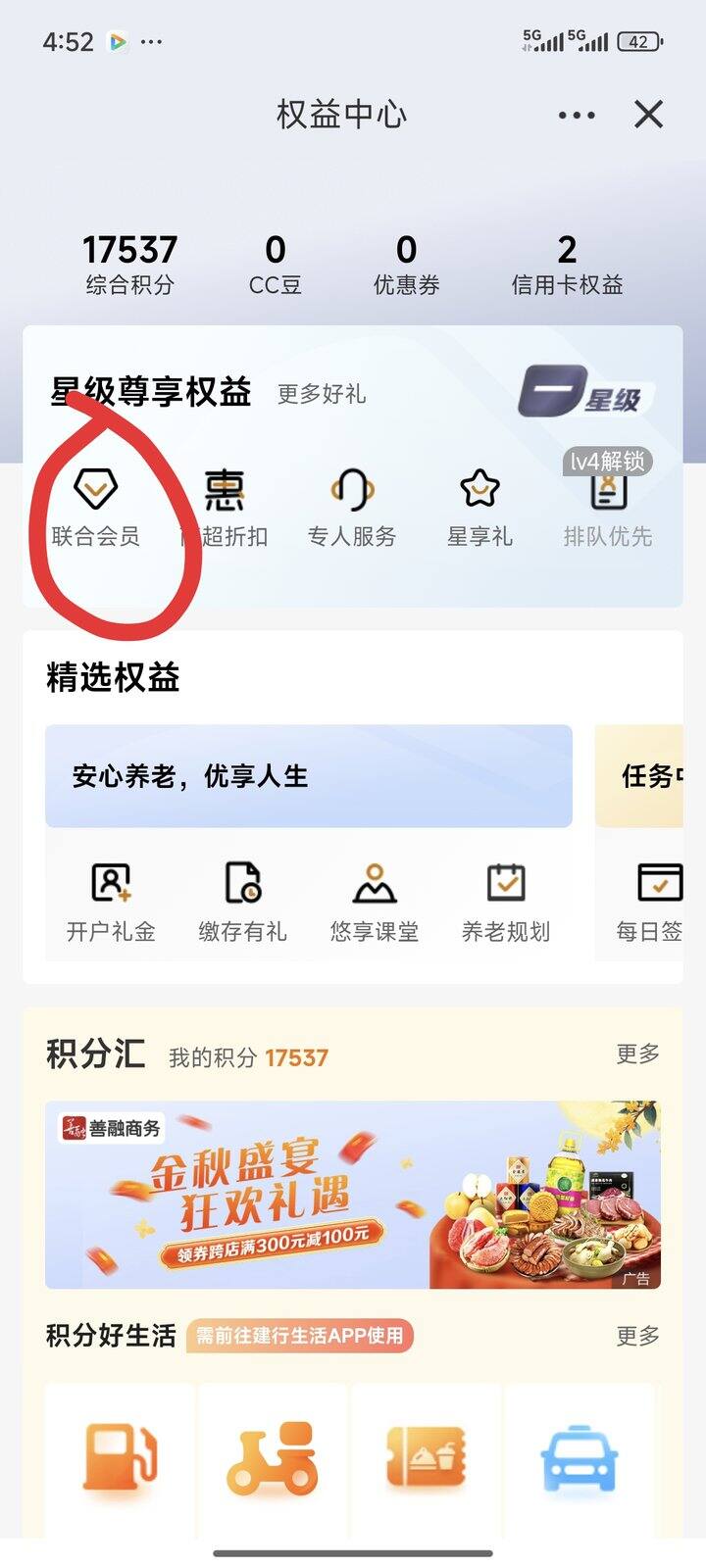Open the 安心养老，优享人生 banner
706x1568 pixels.
coord(308,776)
